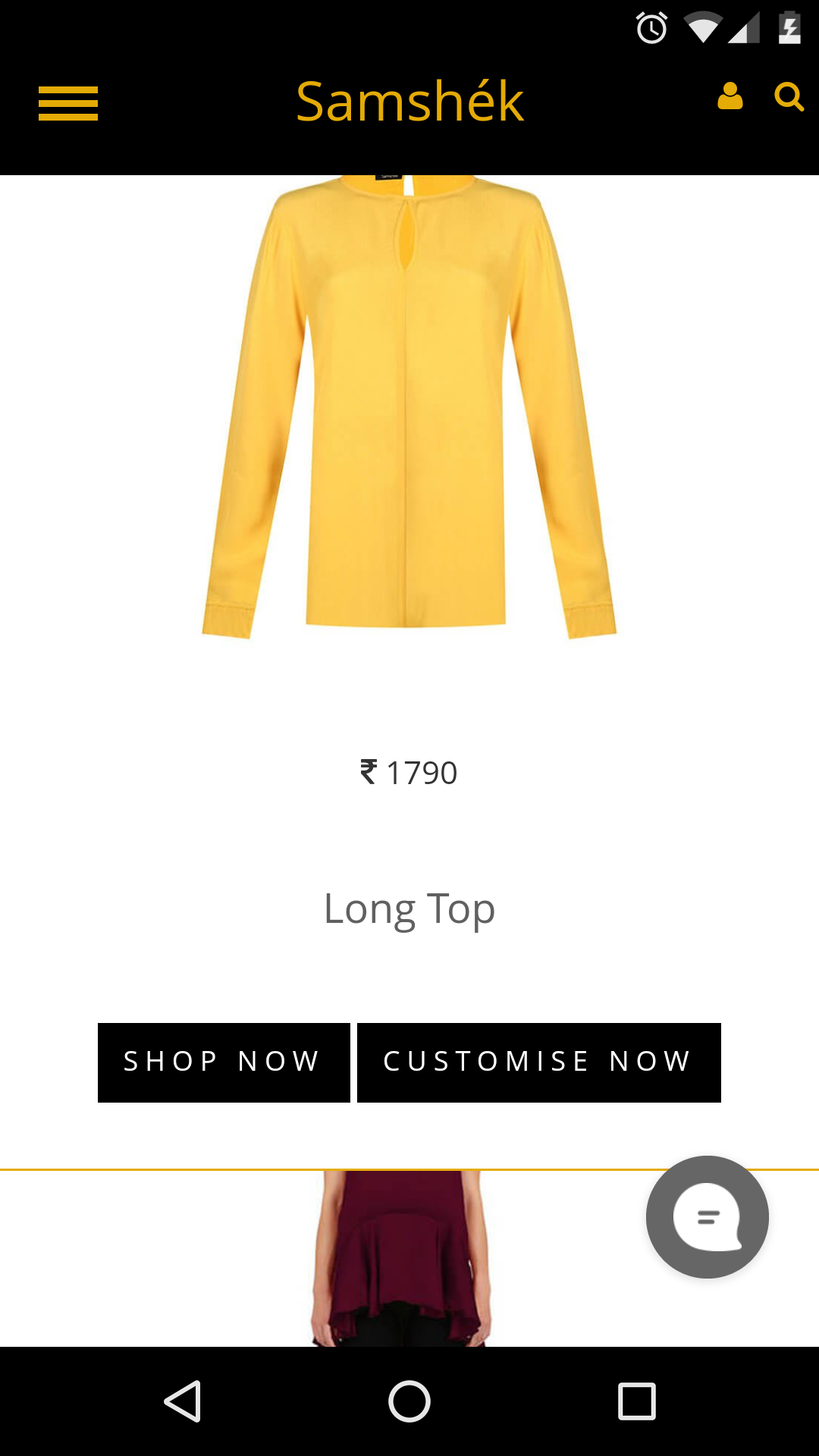This screenshot has width=819, height=1456.
Task: Open the maroon top product image
Action: [x=402, y=1259]
